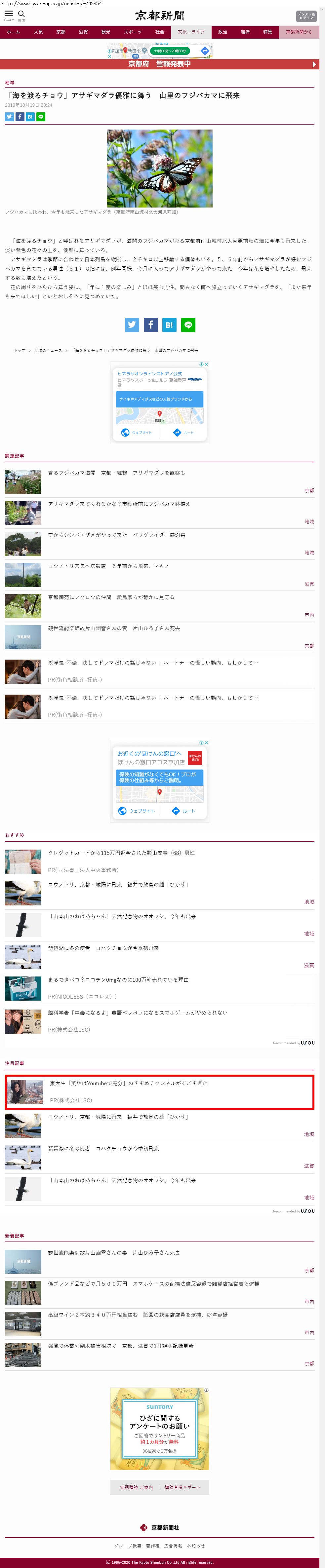Share article on Facebook below the text
This screenshot has width=325, height=1568.
click(151, 325)
